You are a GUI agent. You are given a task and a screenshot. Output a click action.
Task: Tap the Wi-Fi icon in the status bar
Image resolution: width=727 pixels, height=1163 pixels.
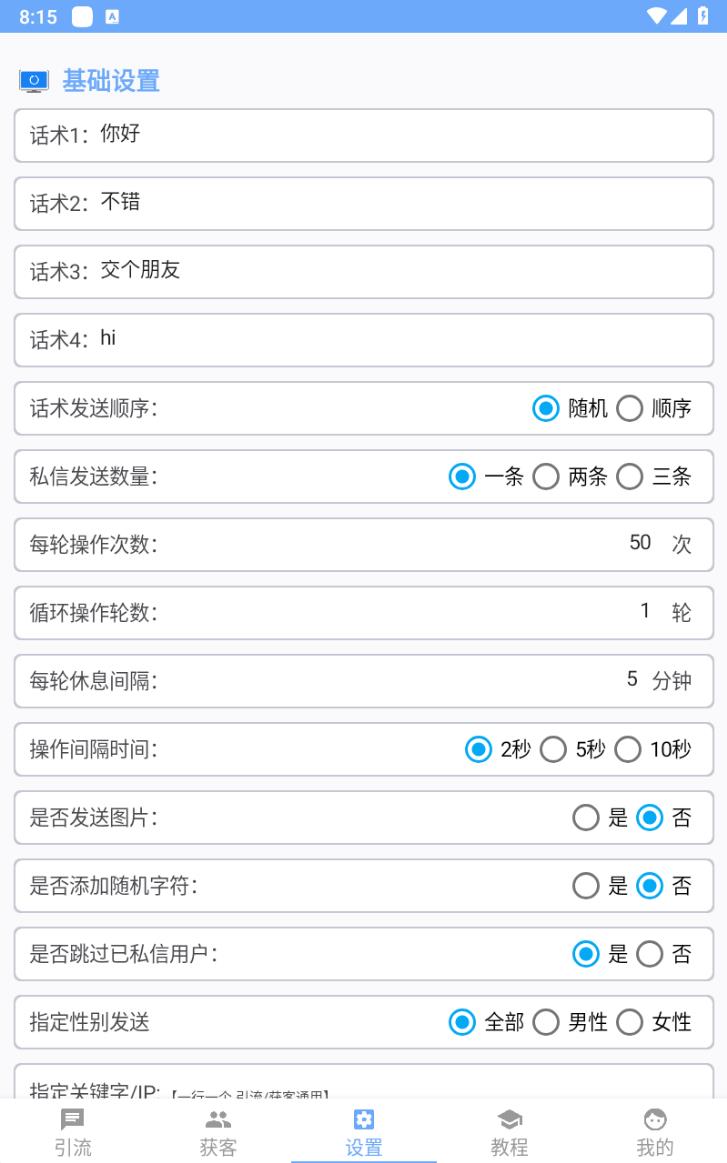point(656,15)
